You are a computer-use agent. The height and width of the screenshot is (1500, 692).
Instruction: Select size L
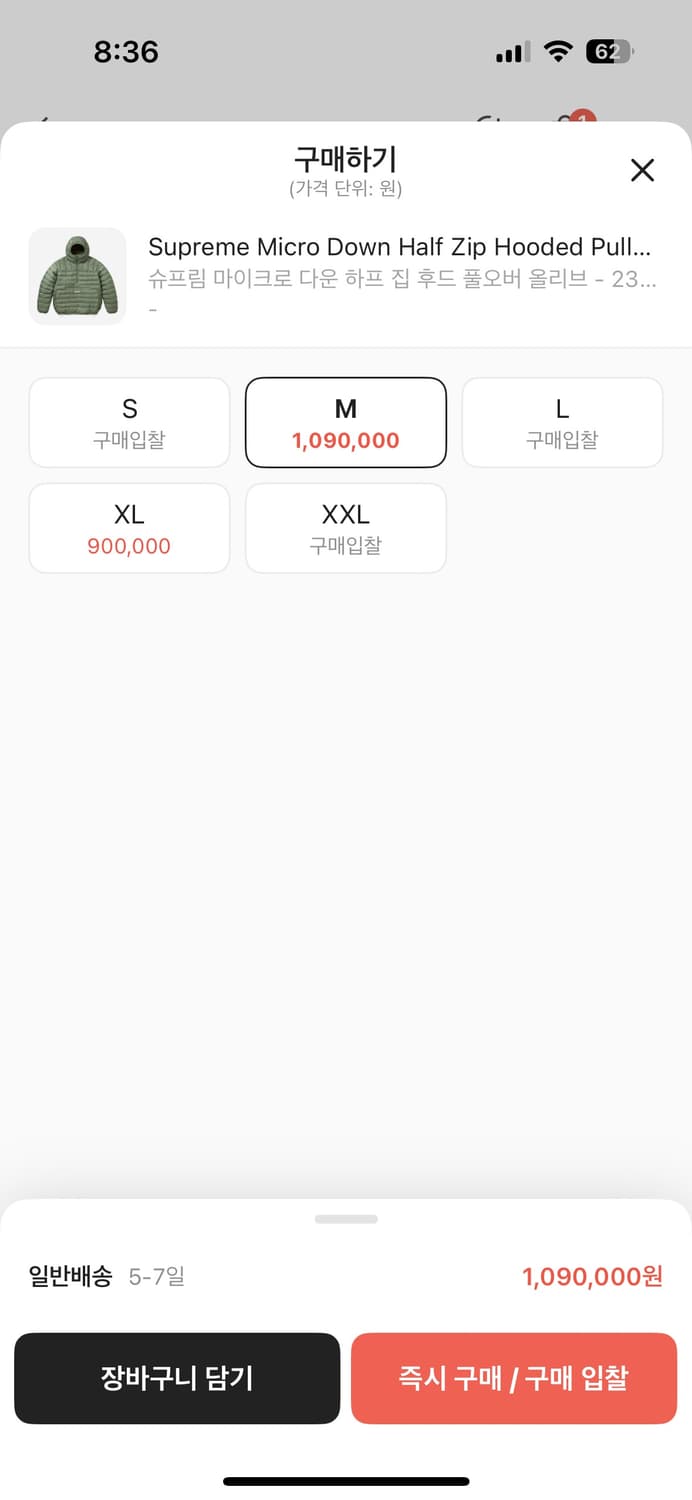coord(562,422)
